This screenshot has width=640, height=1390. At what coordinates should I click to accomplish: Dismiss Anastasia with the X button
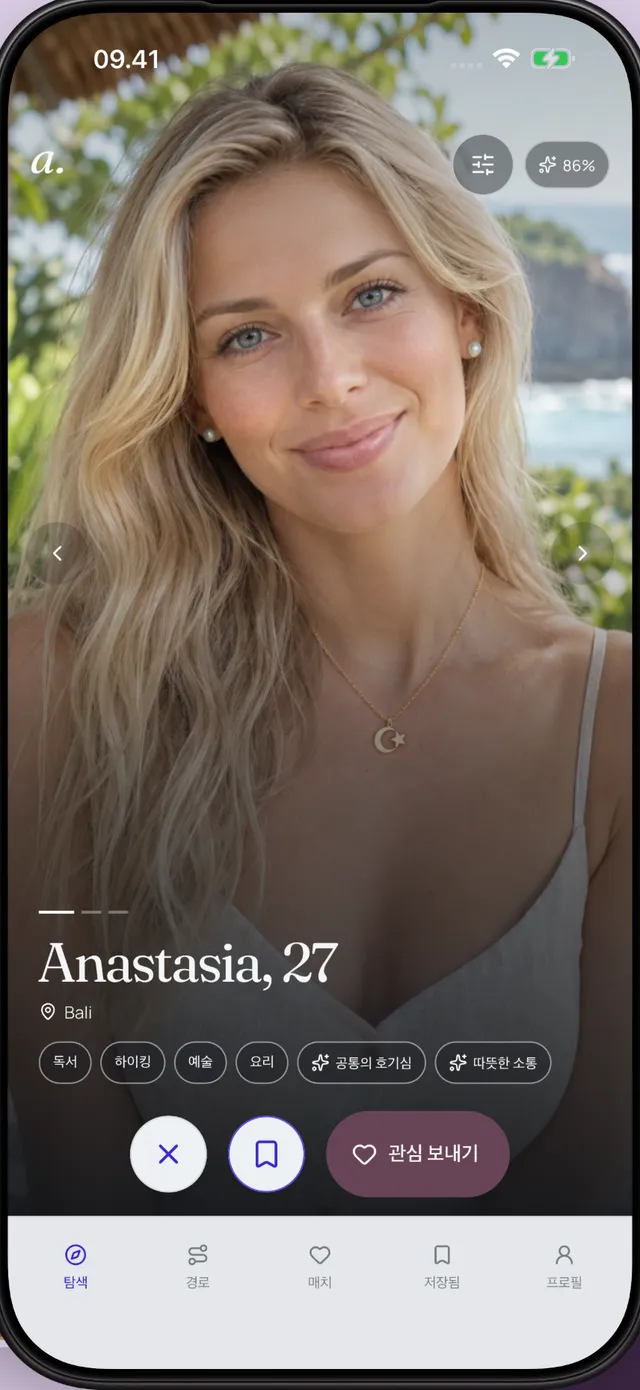point(168,1154)
